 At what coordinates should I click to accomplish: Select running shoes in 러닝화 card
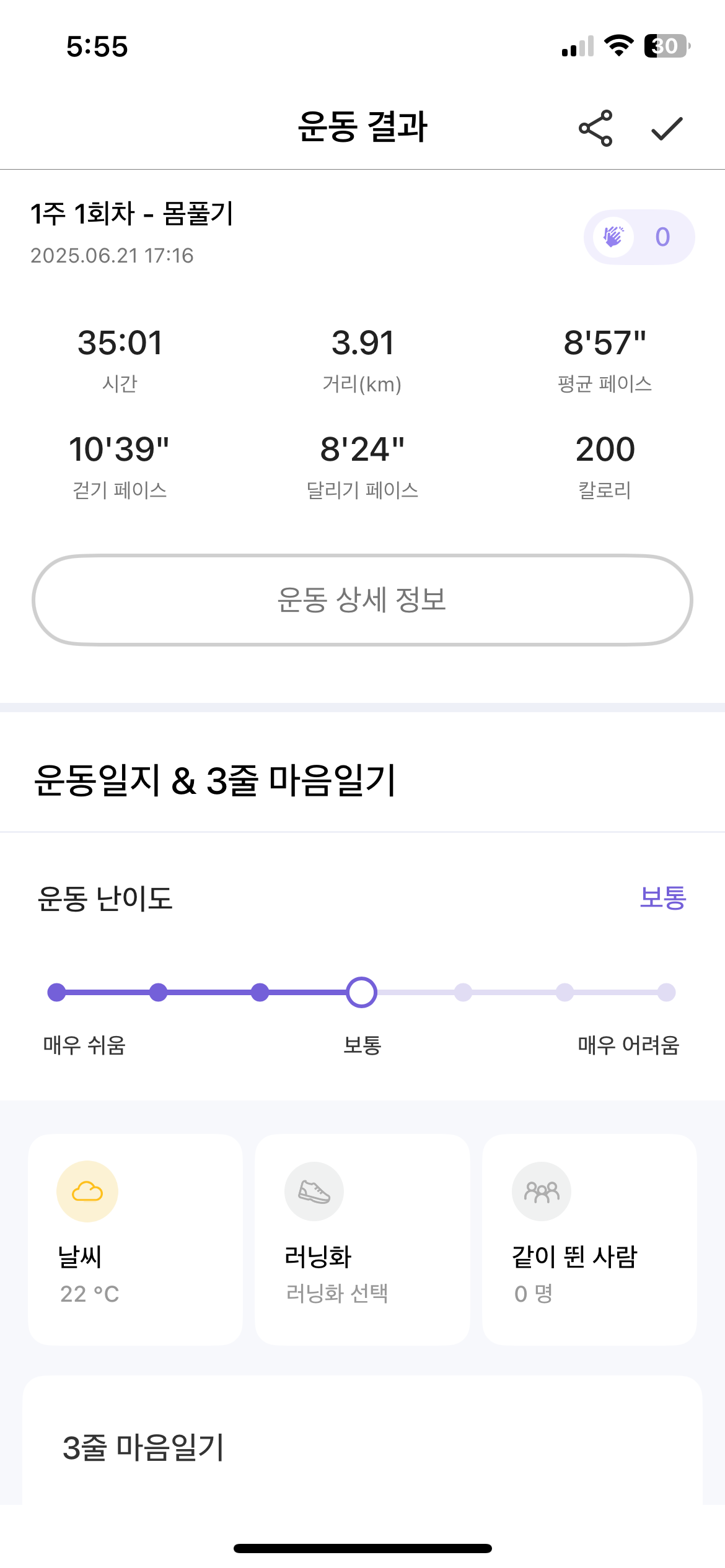362,1239
